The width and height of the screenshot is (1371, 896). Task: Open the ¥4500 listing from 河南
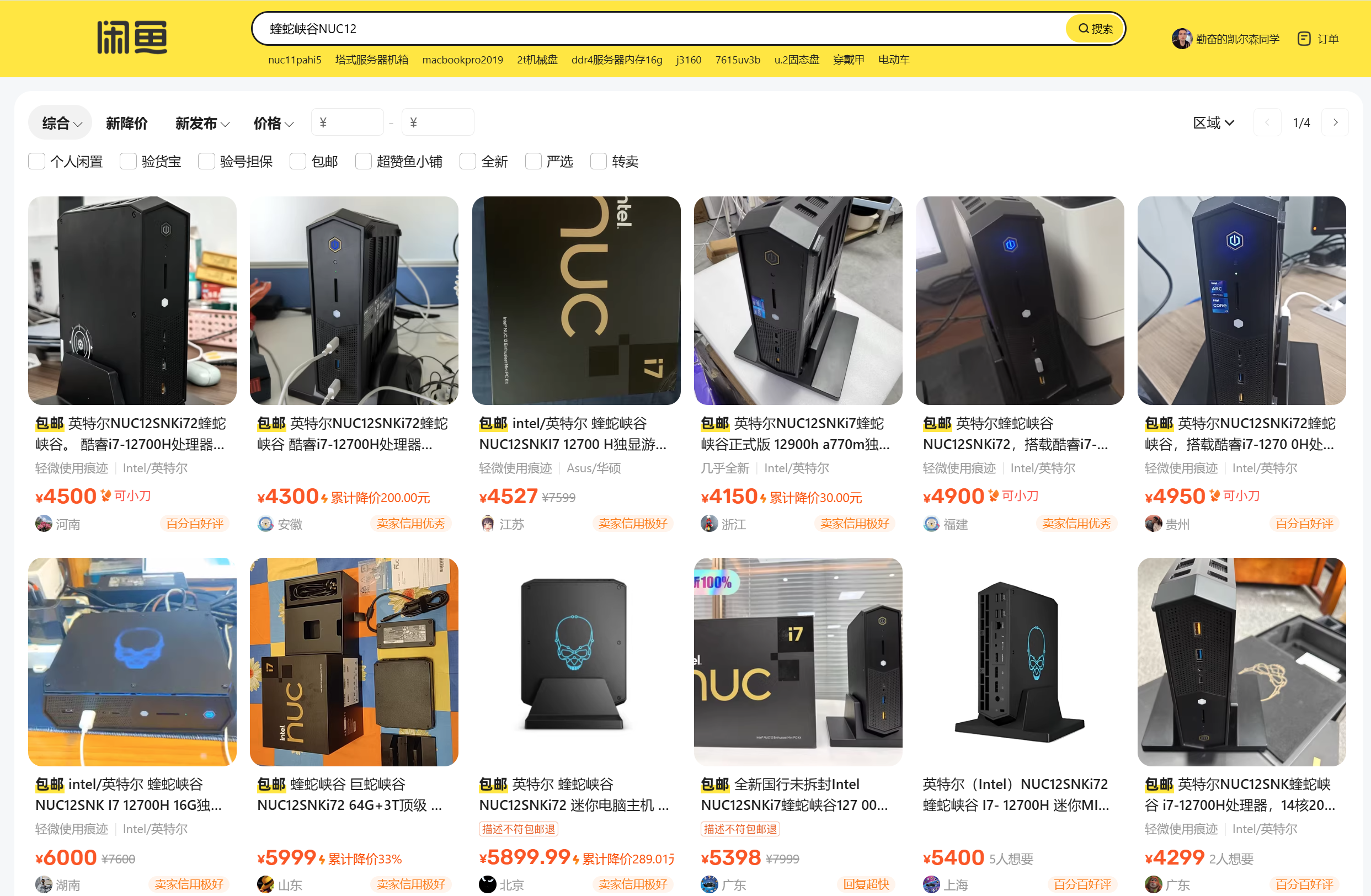point(132,301)
